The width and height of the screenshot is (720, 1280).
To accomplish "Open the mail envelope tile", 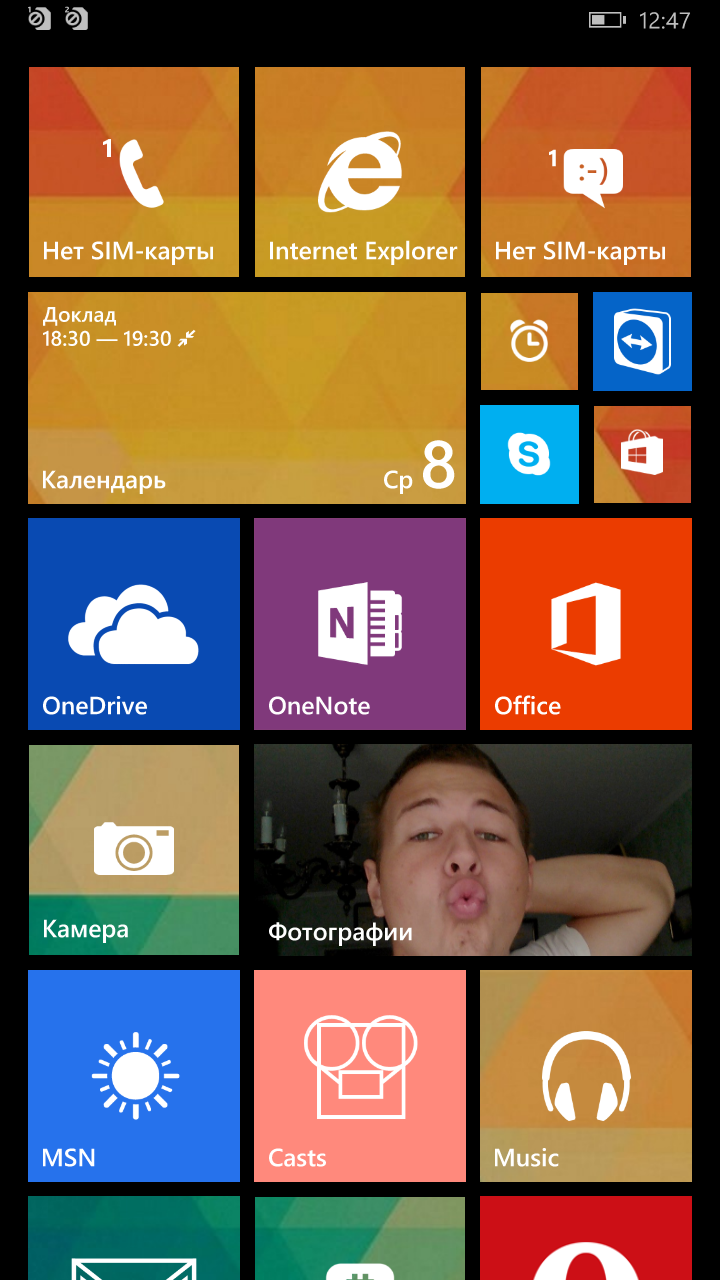I will [x=134, y=1238].
